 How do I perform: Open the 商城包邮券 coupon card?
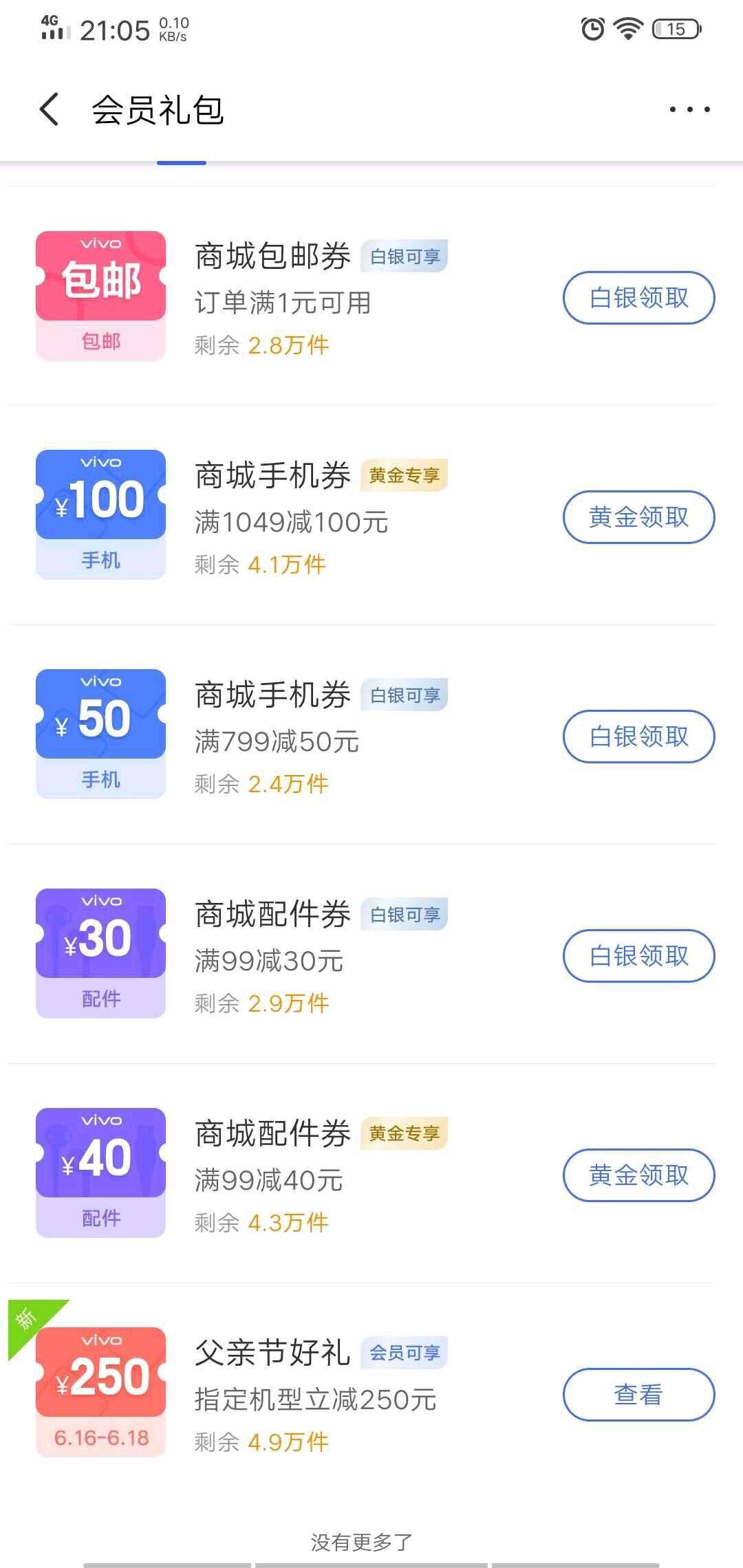point(101,295)
